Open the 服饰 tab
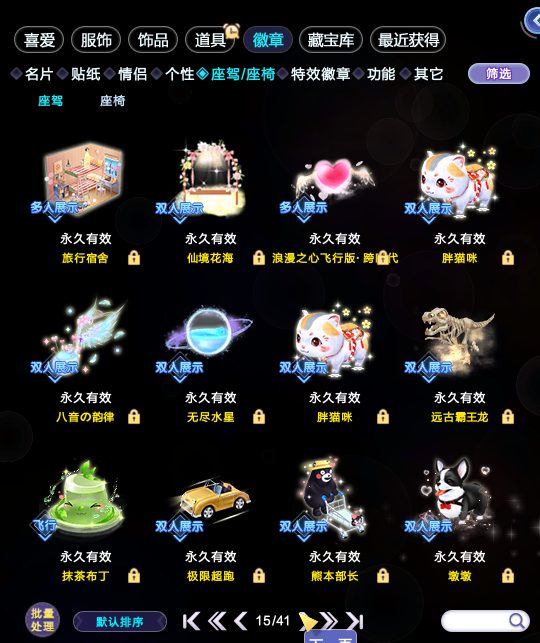The image size is (540, 643). [x=96, y=40]
